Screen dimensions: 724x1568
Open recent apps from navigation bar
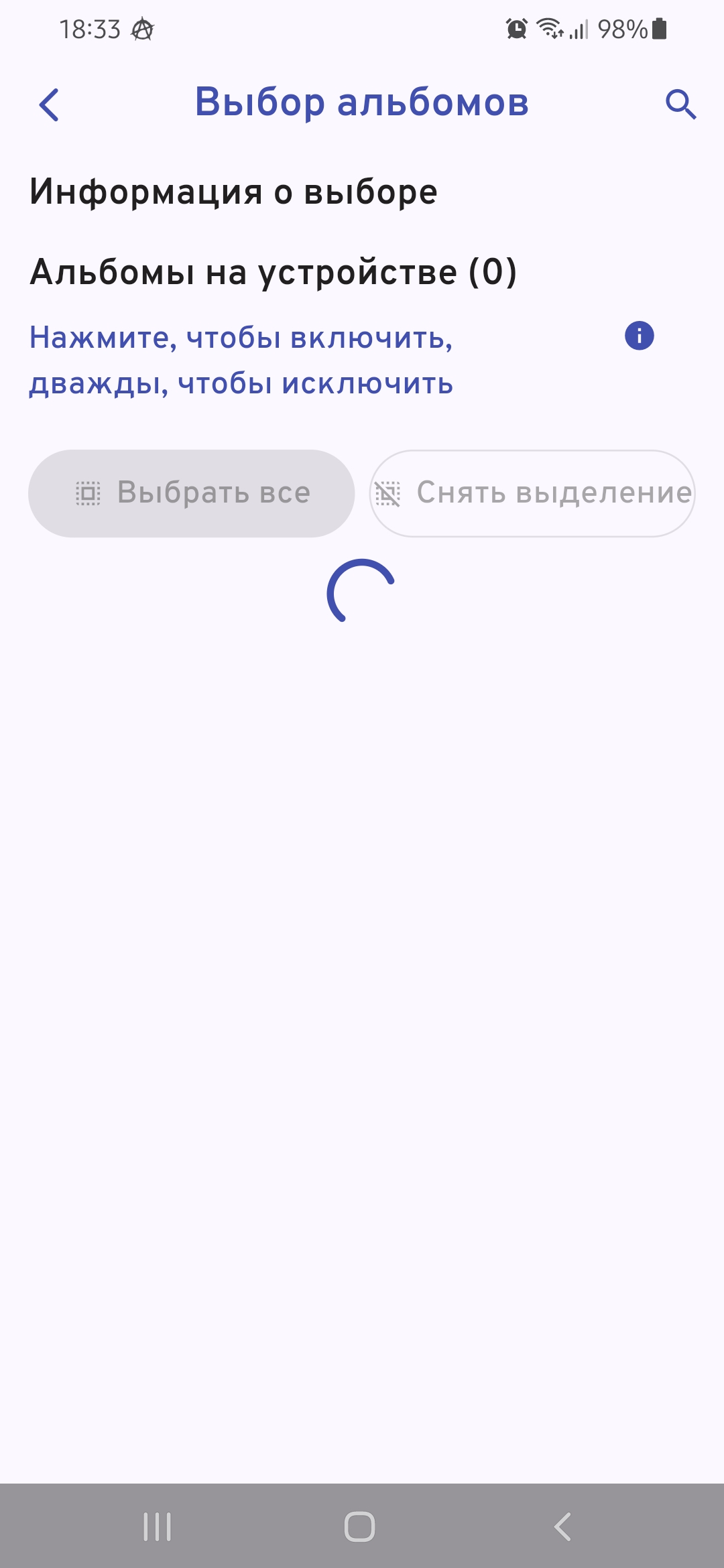click(158, 1526)
